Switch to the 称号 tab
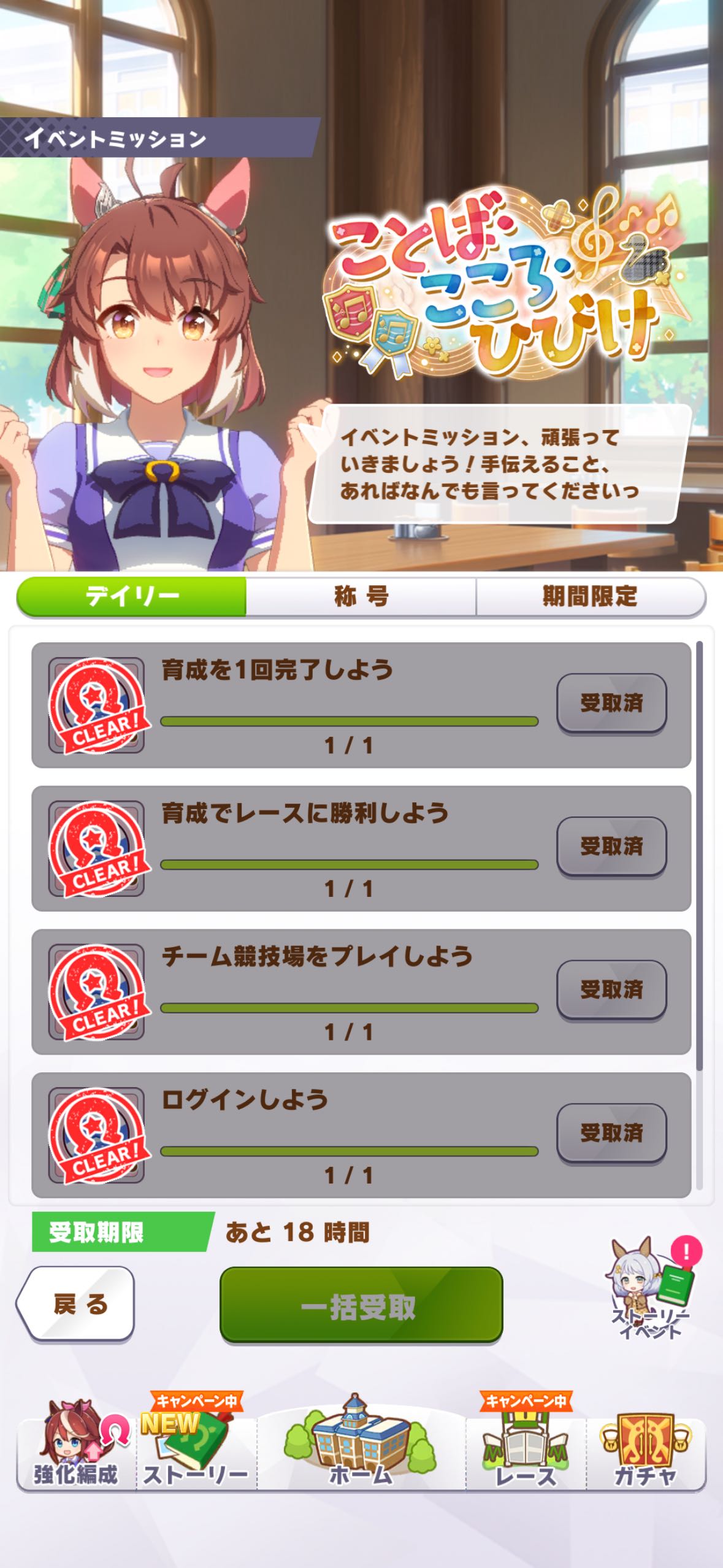Image resolution: width=723 pixels, height=1568 pixels. 361,596
